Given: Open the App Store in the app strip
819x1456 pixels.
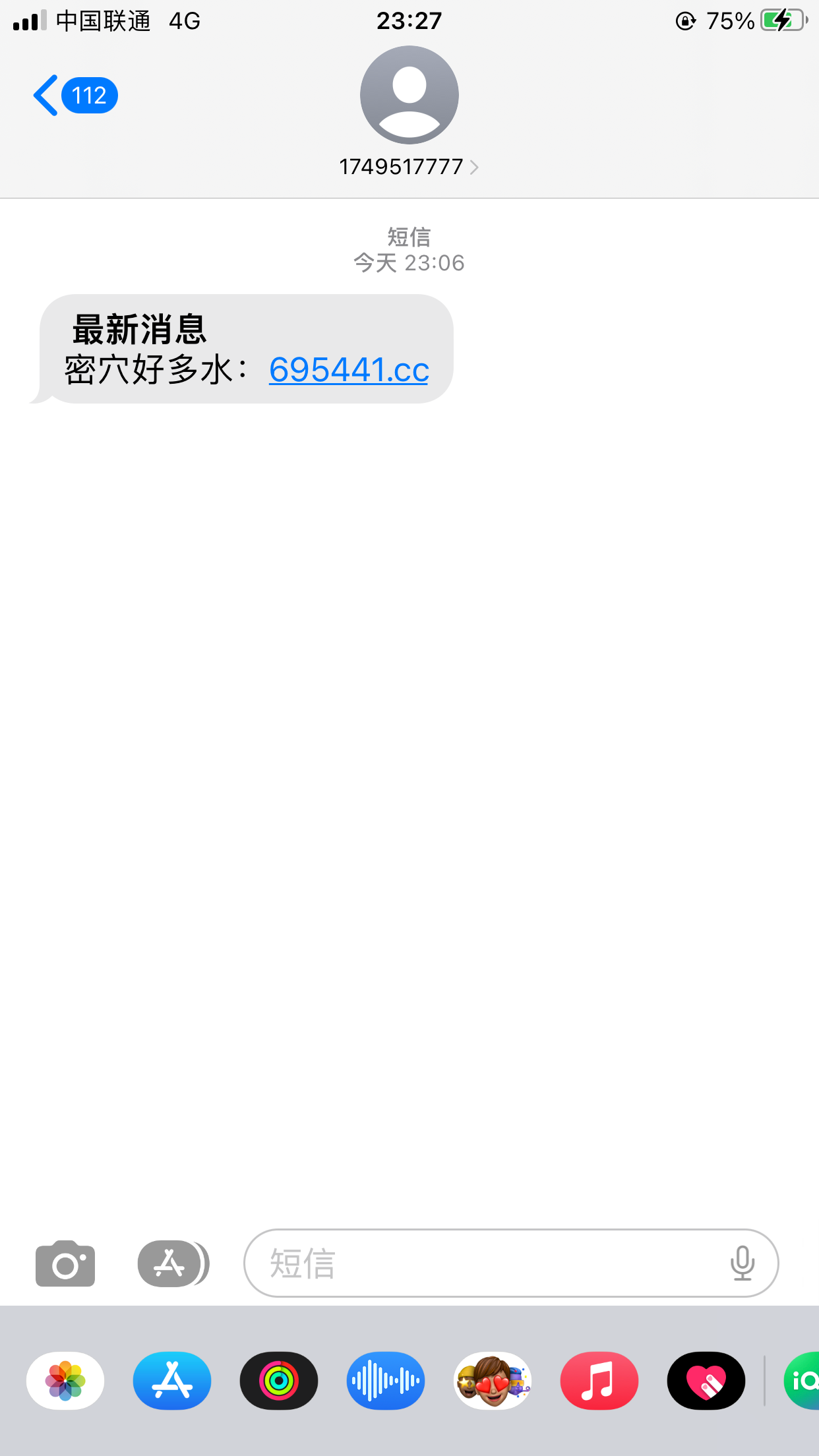Looking at the screenshot, I should [172, 1381].
